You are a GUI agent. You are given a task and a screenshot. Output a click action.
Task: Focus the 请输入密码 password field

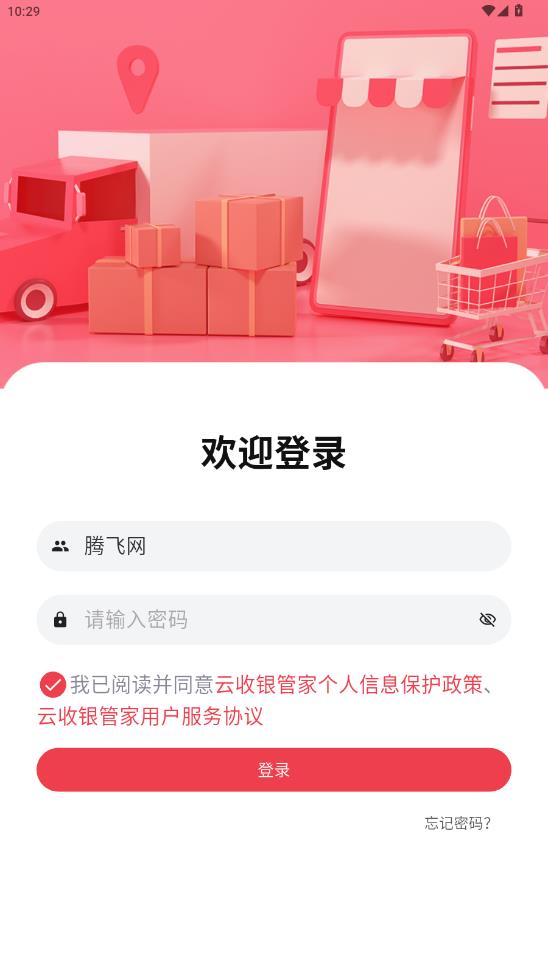click(x=273, y=619)
